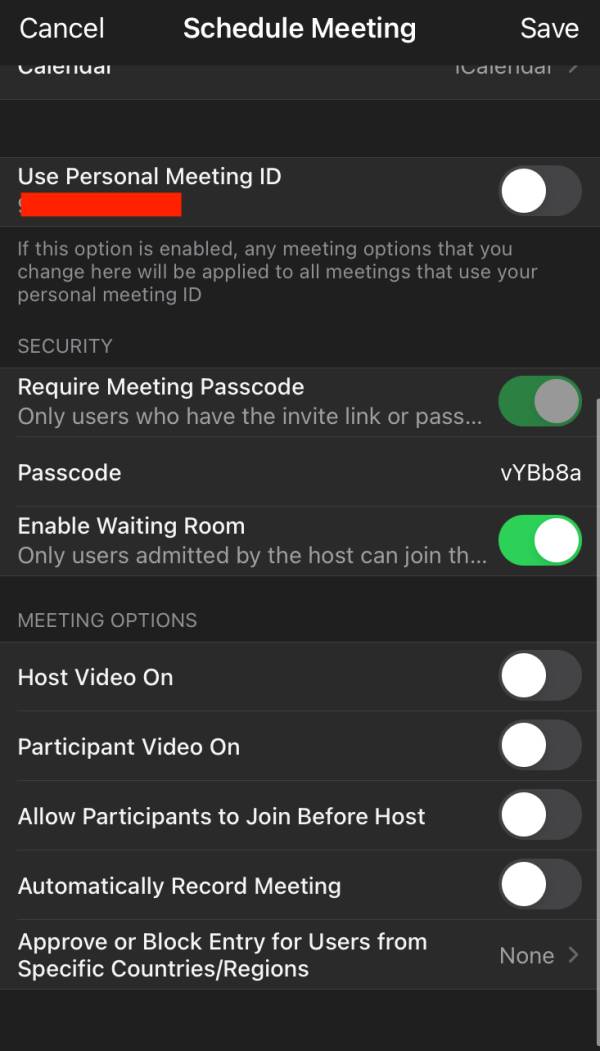
Task: Open Approve or Block Entry by Countries/Regions
Action: point(300,955)
